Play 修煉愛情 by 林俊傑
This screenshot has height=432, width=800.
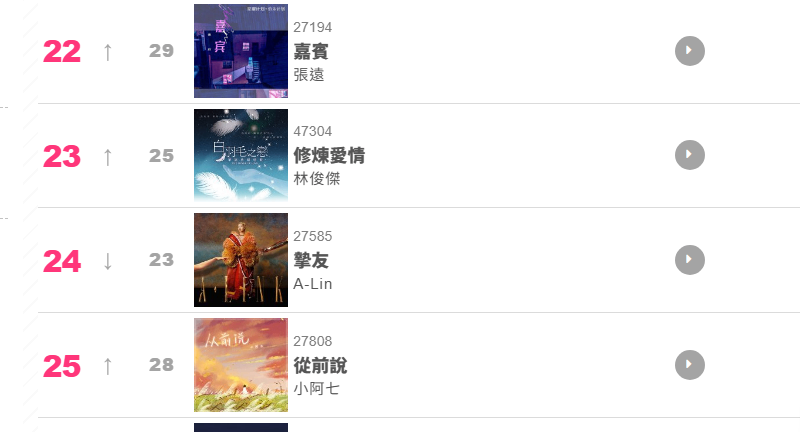[690, 155]
